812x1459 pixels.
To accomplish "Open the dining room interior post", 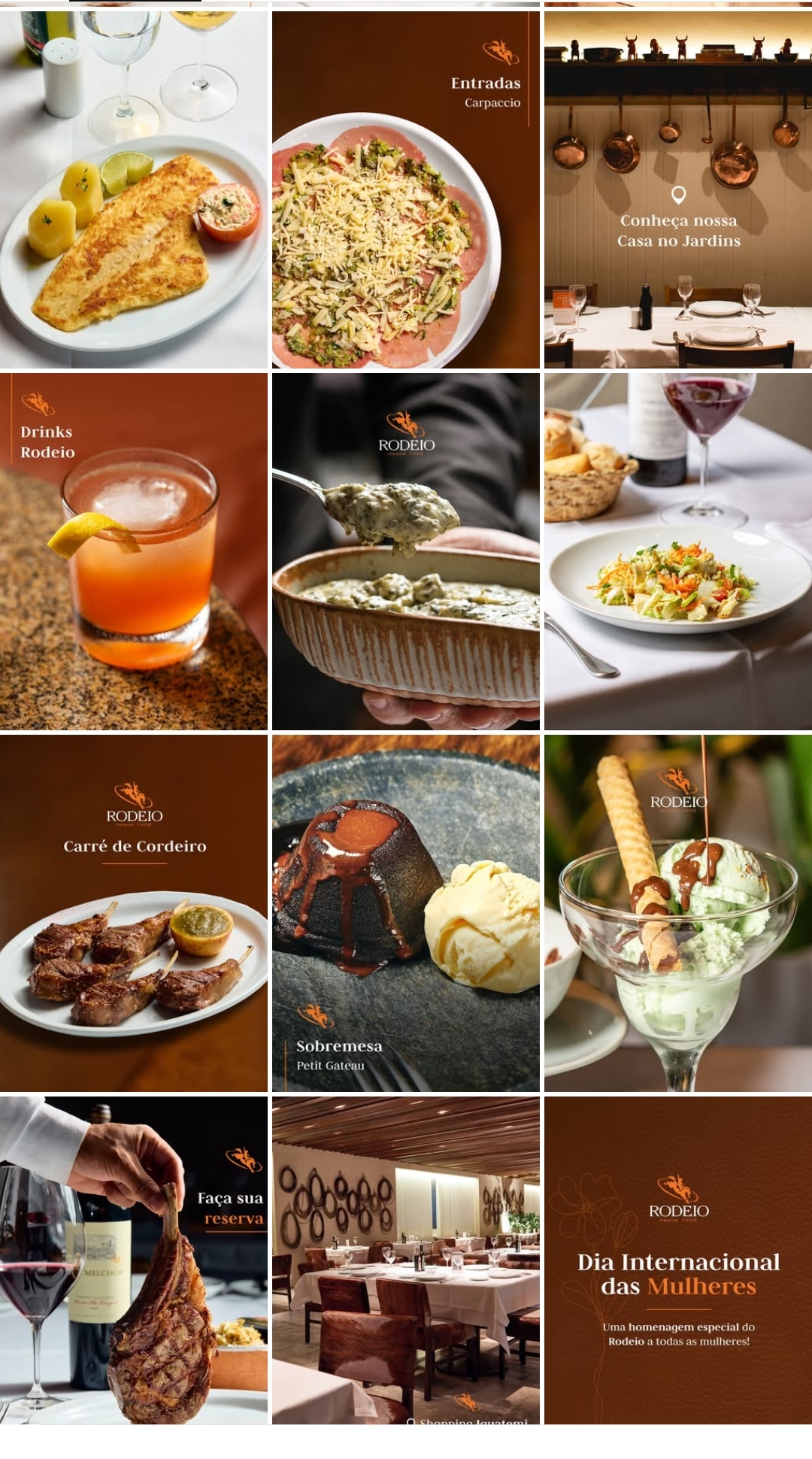I will tap(406, 1260).
